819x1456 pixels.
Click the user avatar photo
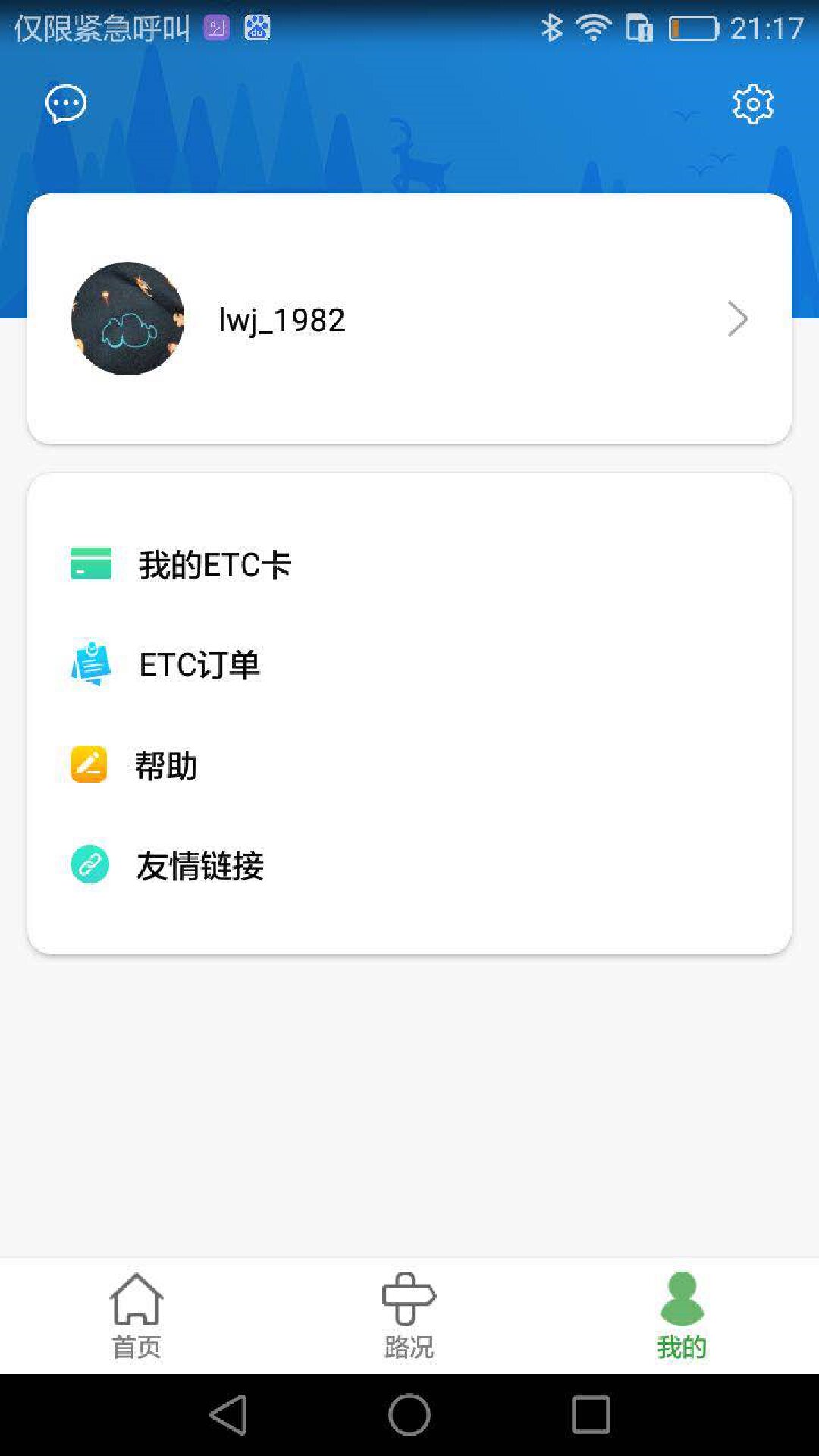[127, 318]
